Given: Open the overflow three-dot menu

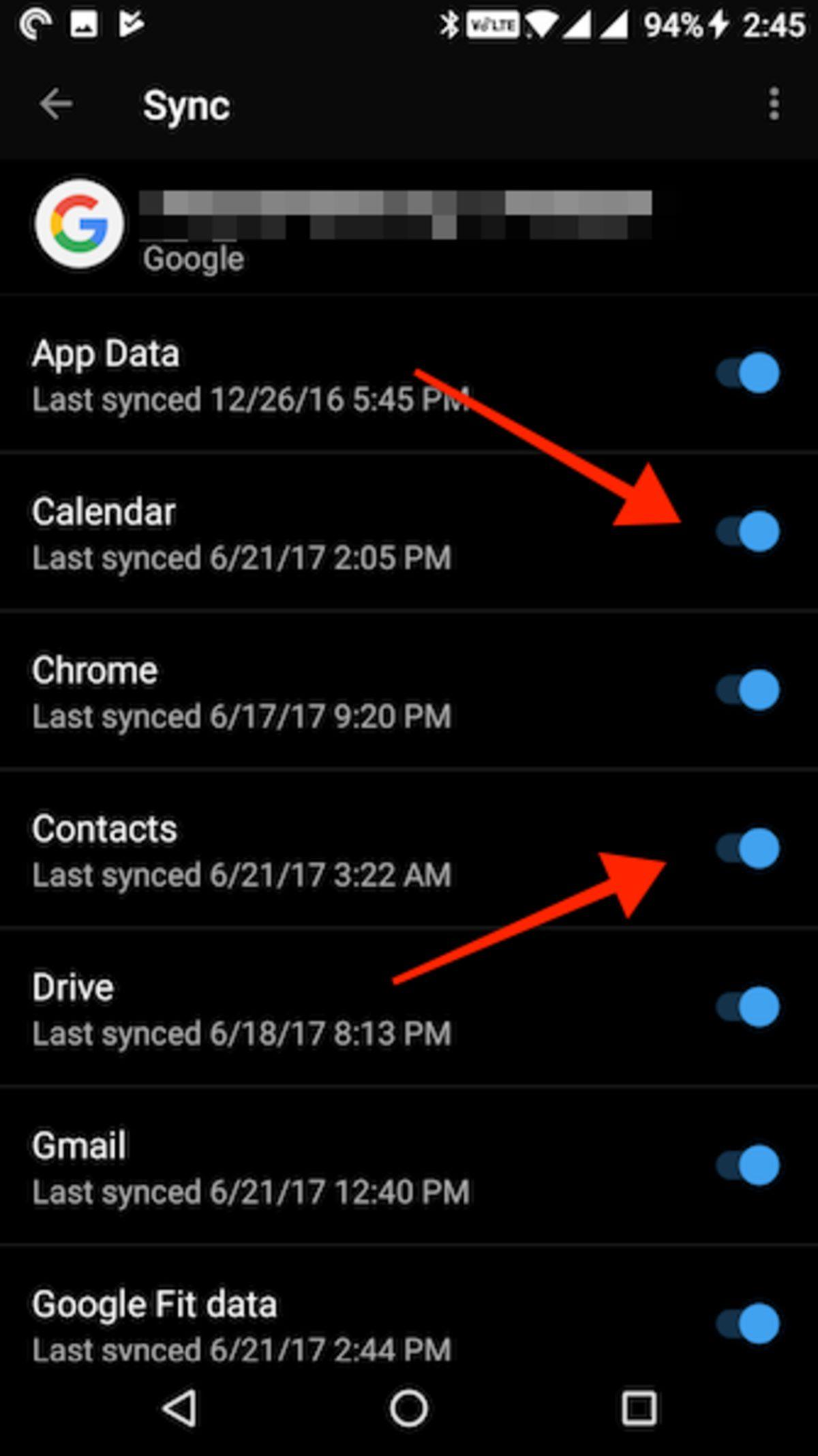Looking at the screenshot, I should click(773, 102).
